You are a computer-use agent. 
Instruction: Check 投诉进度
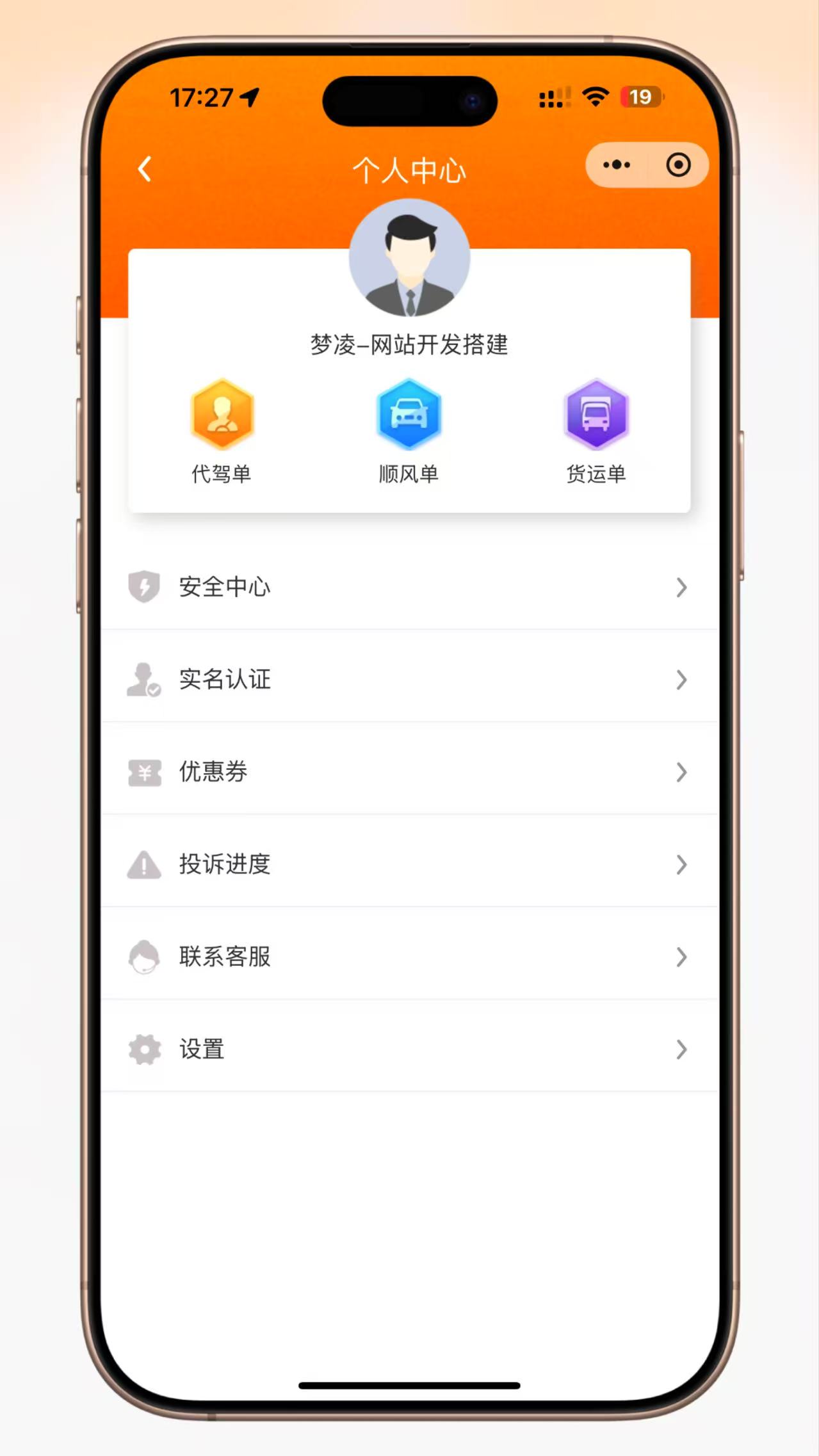click(x=410, y=864)
